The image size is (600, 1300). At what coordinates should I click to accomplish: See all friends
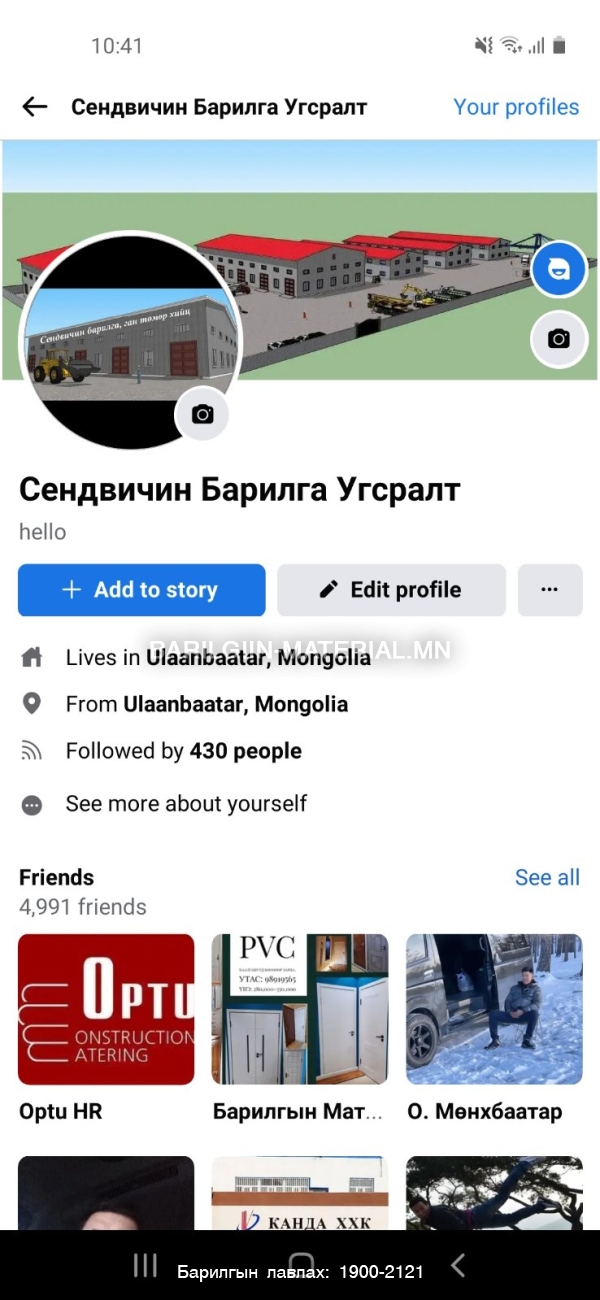coord(546,877)
